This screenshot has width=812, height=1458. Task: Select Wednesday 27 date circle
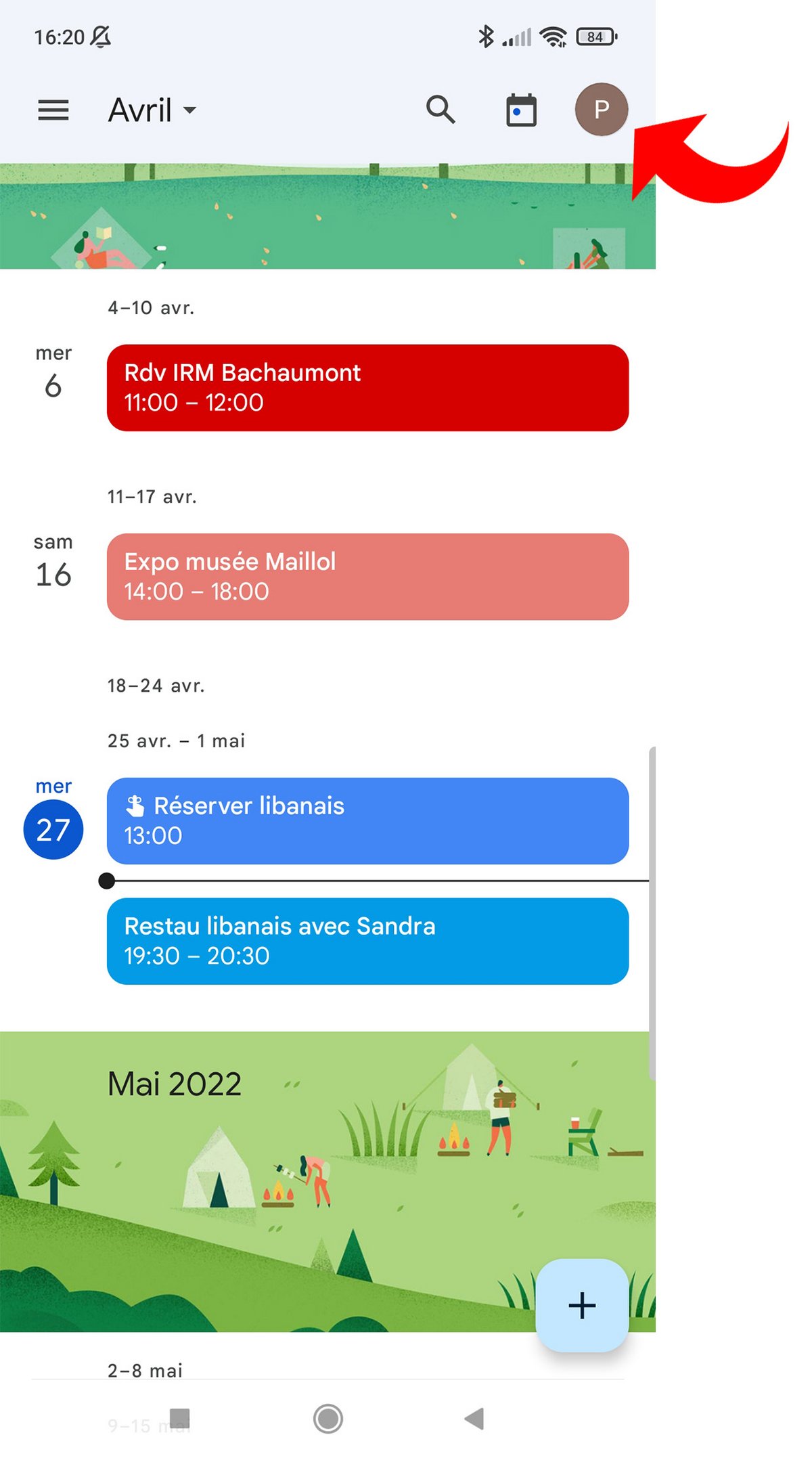pyautogui.click(x=53, y=829)
